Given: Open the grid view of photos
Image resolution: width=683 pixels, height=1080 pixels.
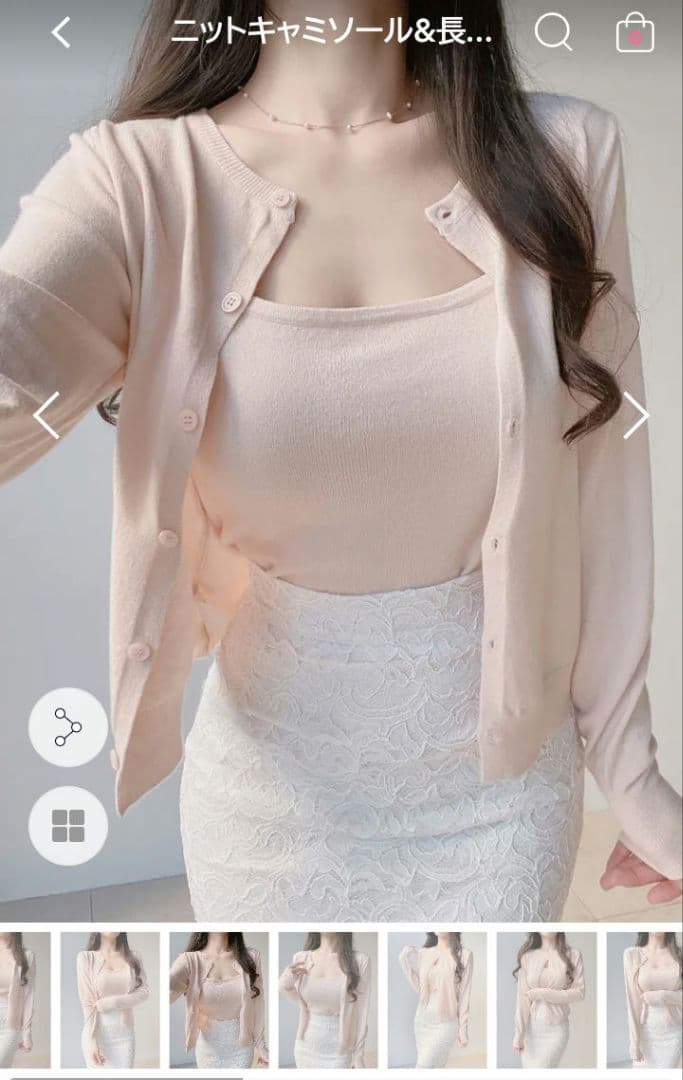Looking at the screenshot, I should [68, 825].
